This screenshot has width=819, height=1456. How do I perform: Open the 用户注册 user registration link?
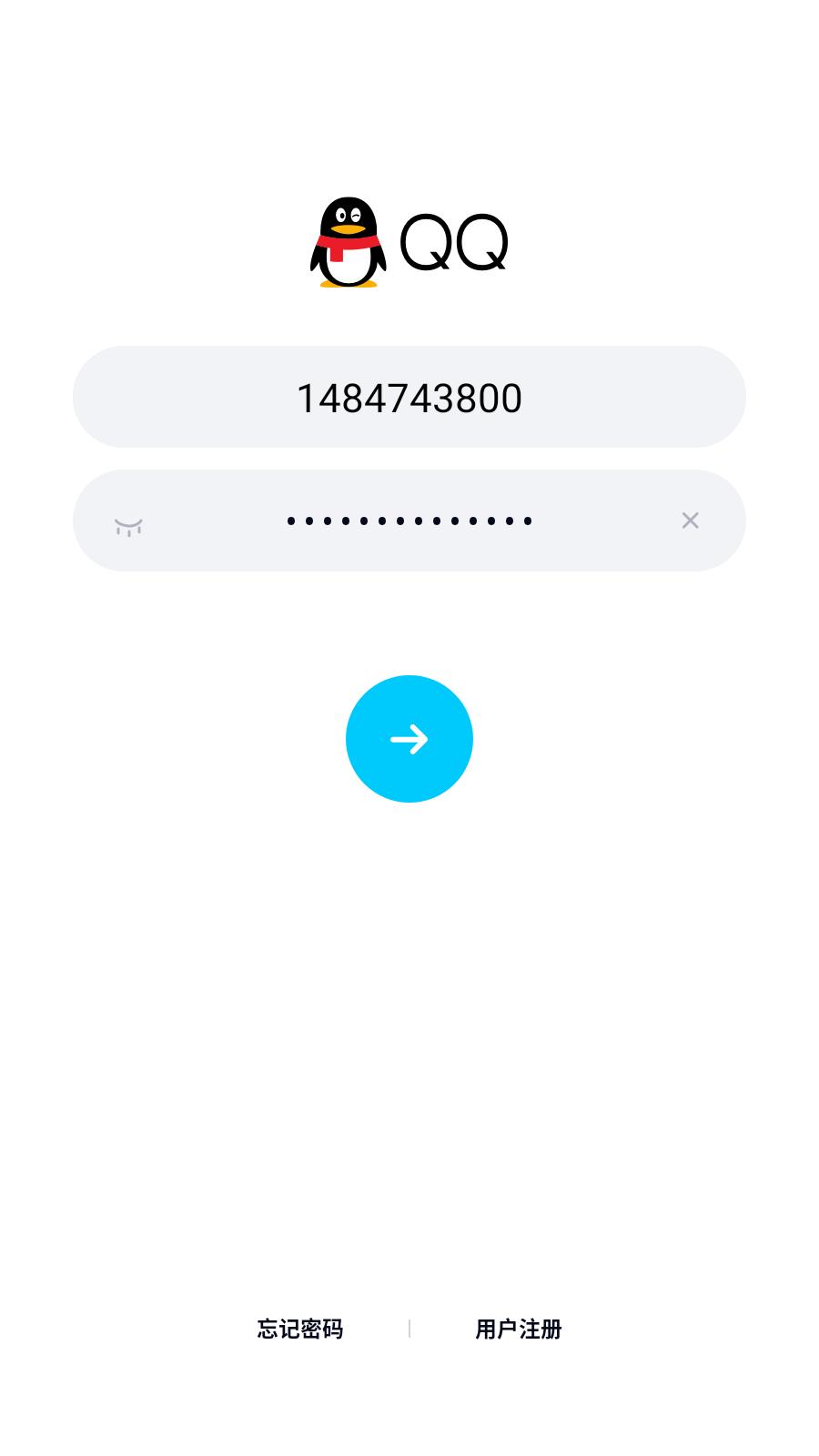(x=518, y=1330)
